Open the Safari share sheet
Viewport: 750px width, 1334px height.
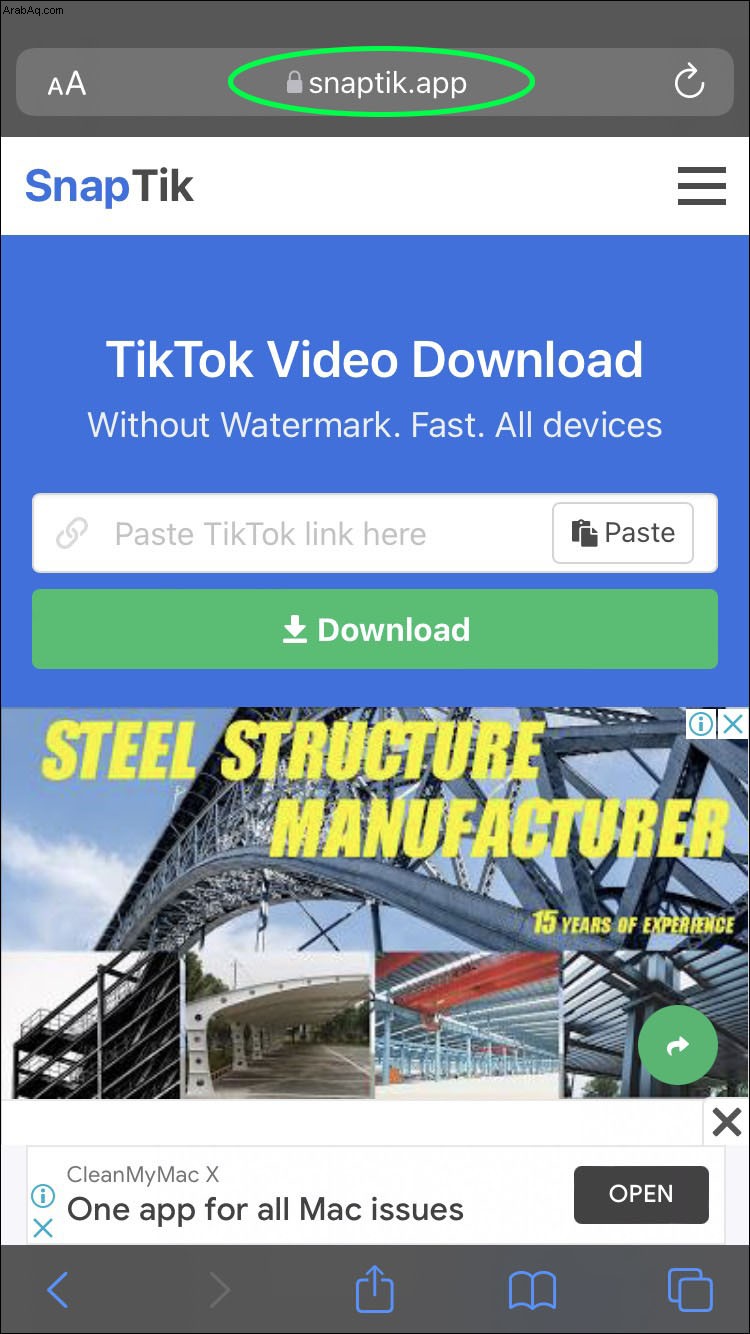(x=375, y=1288)
